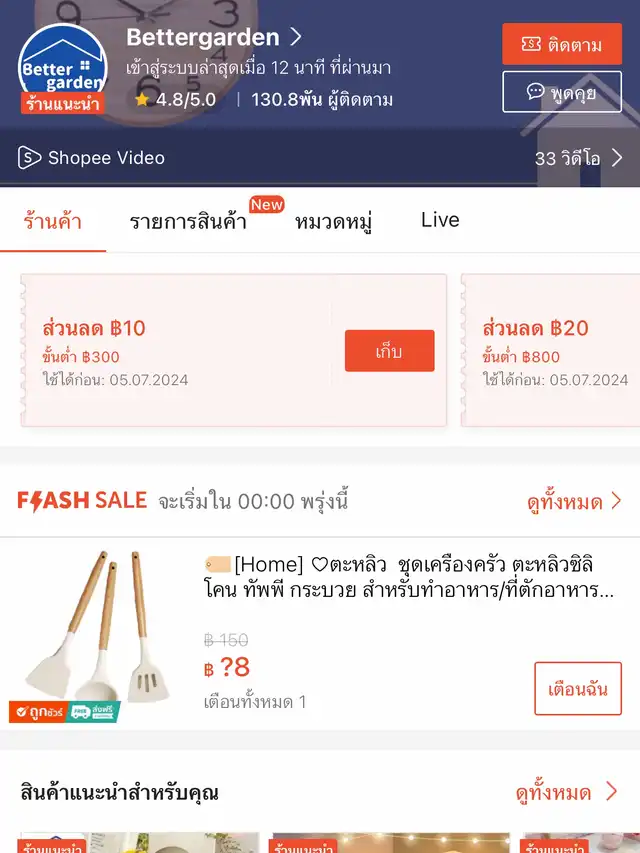View all Flash Sale items
Image resolution: width=640 pixels, height=853 pixels.
[x=574, y=501]
